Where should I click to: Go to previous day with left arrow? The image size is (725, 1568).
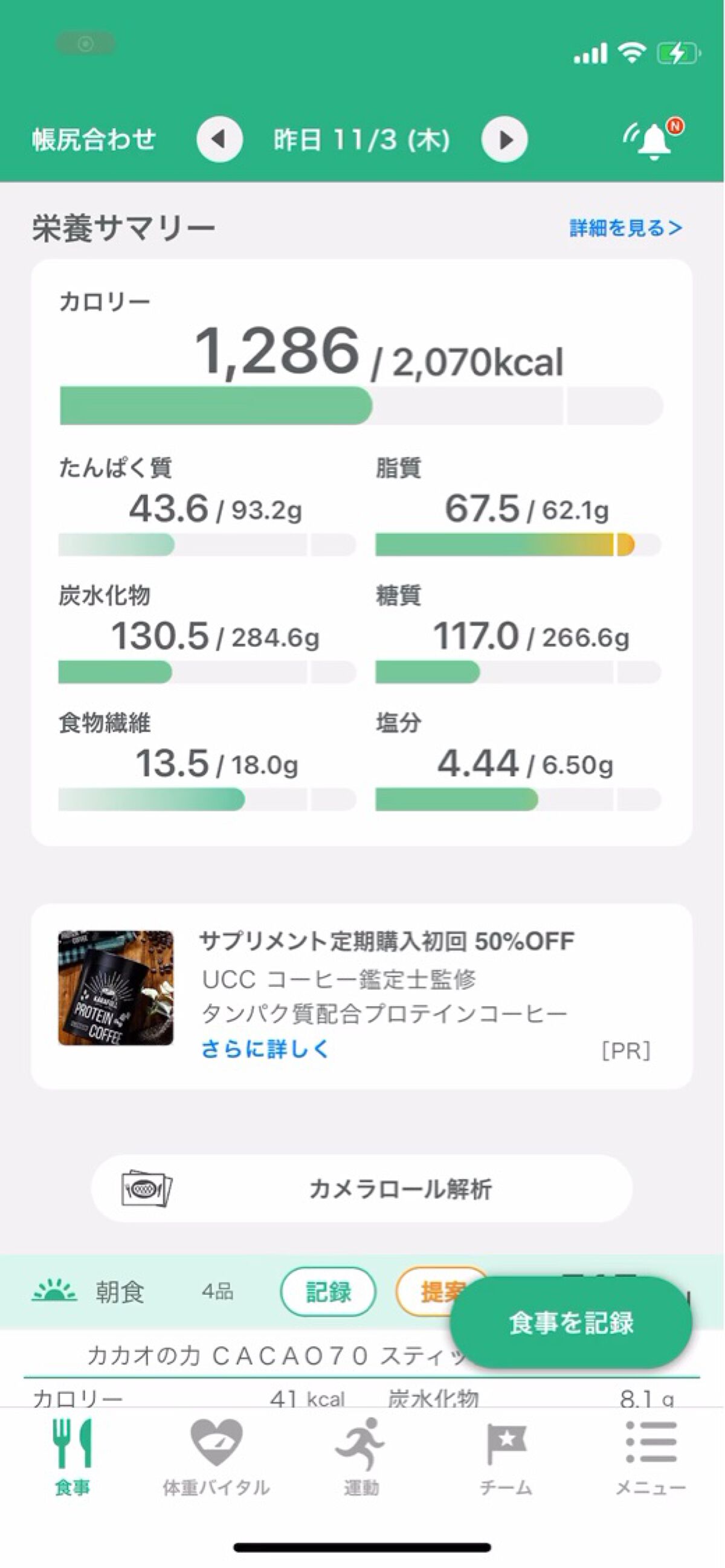[220, 140]
